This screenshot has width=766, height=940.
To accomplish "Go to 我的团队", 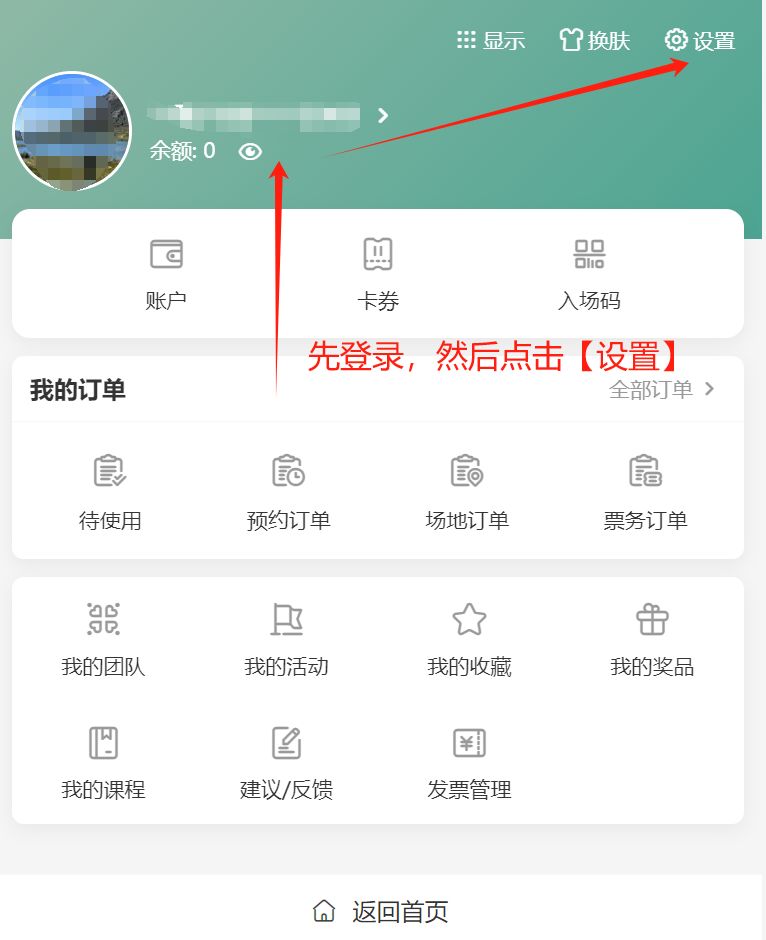I will pyautogui.click(x=103, y=638).
